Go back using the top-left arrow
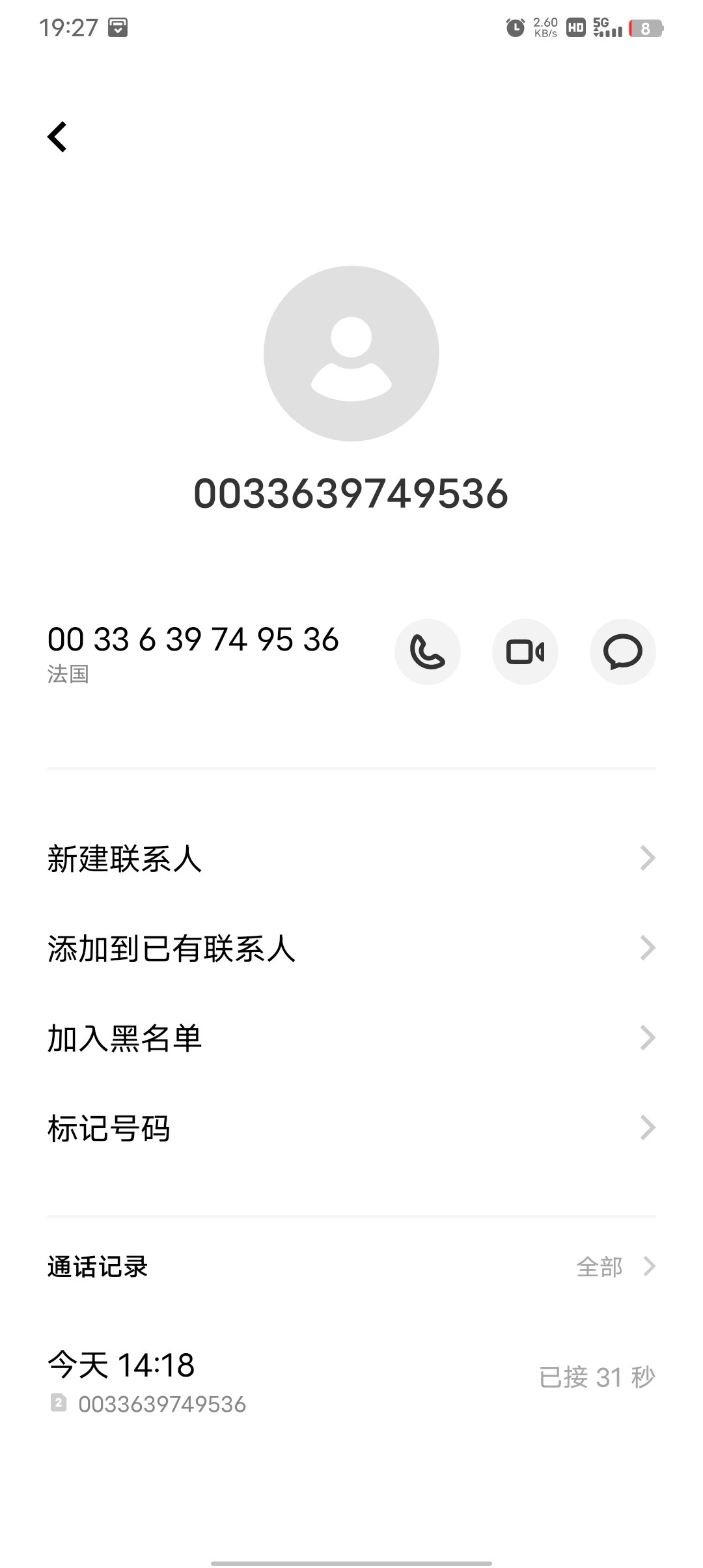This screenshot has width=703, height=1568. (57, 137)
